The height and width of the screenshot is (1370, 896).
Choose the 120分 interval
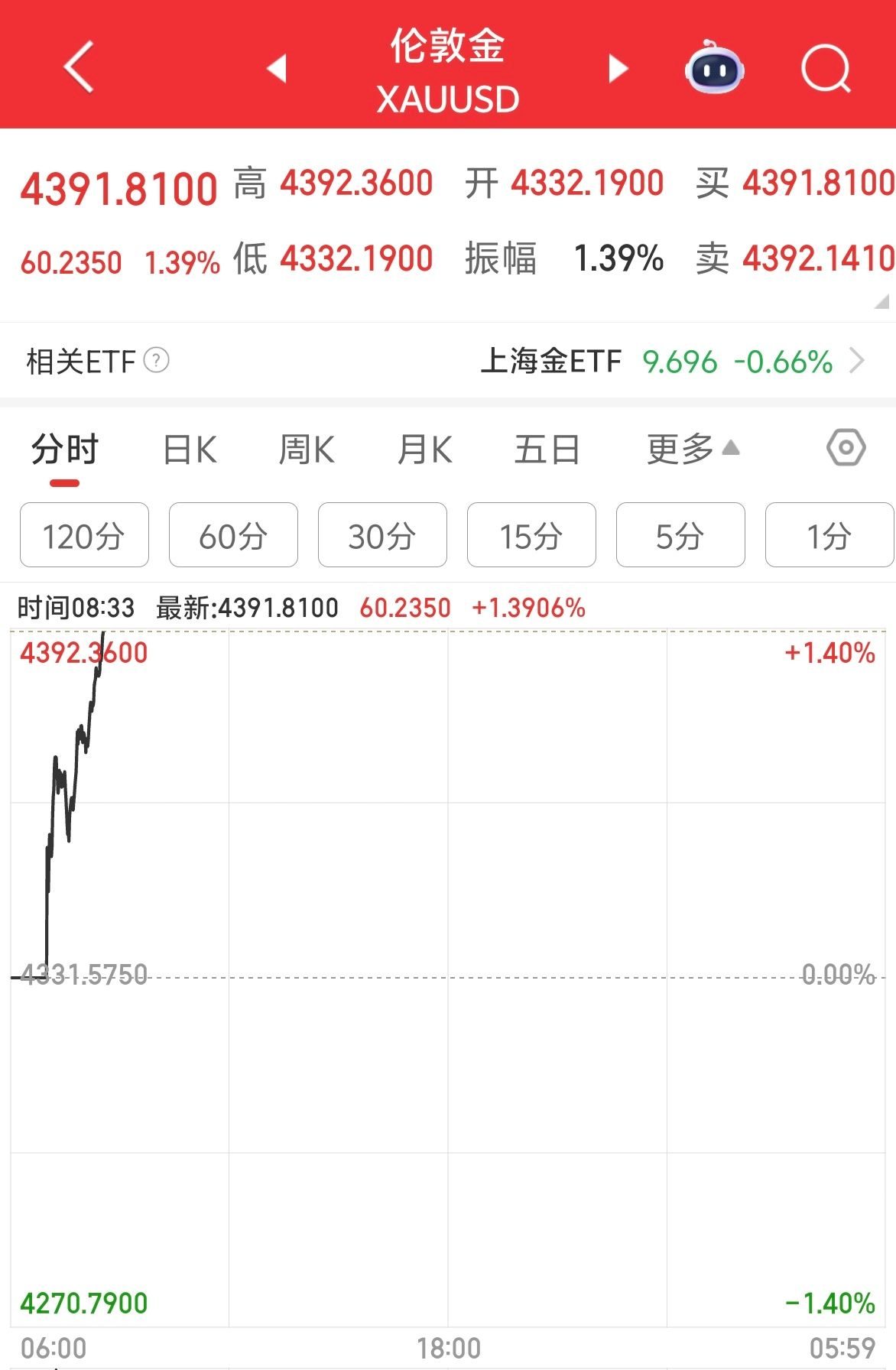coord(84,535)
